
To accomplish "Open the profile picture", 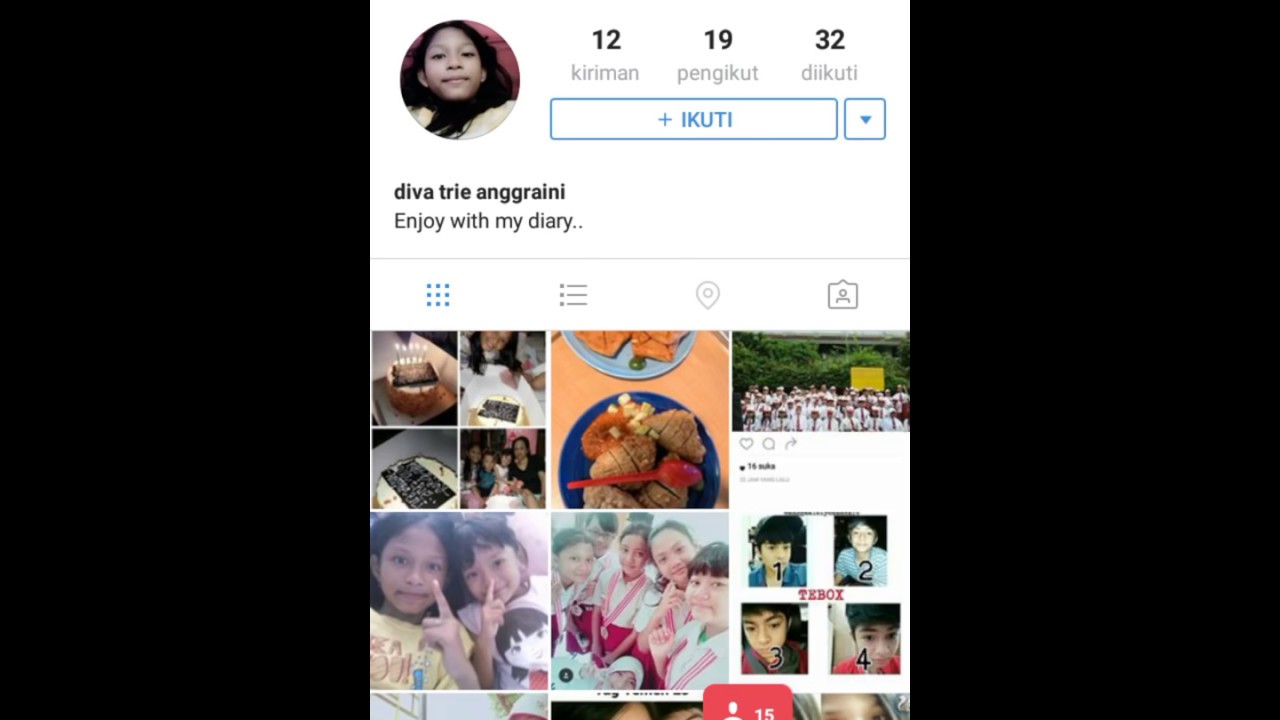I will (x=460, y=79).
